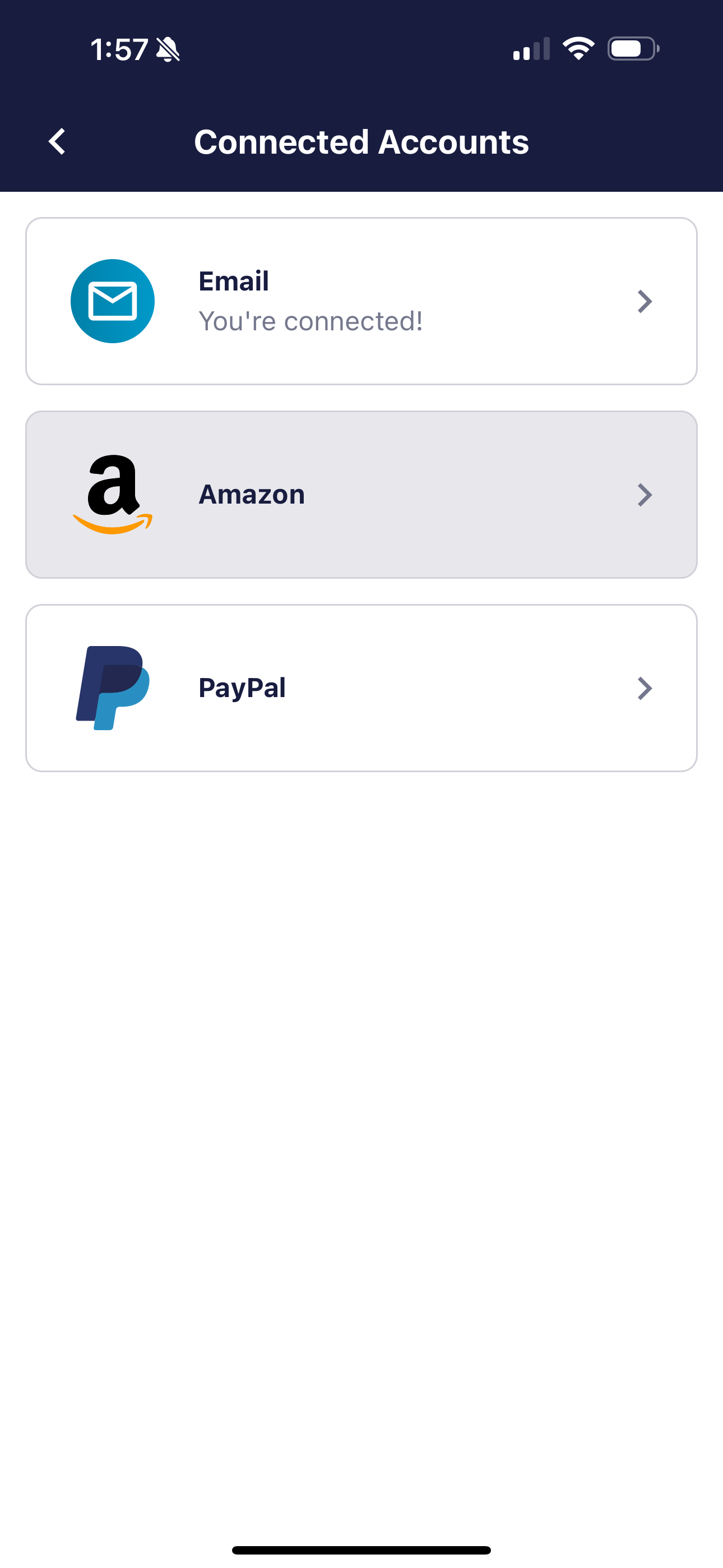
Task: Tap the back arrow icon
Action: pos(57,141)
